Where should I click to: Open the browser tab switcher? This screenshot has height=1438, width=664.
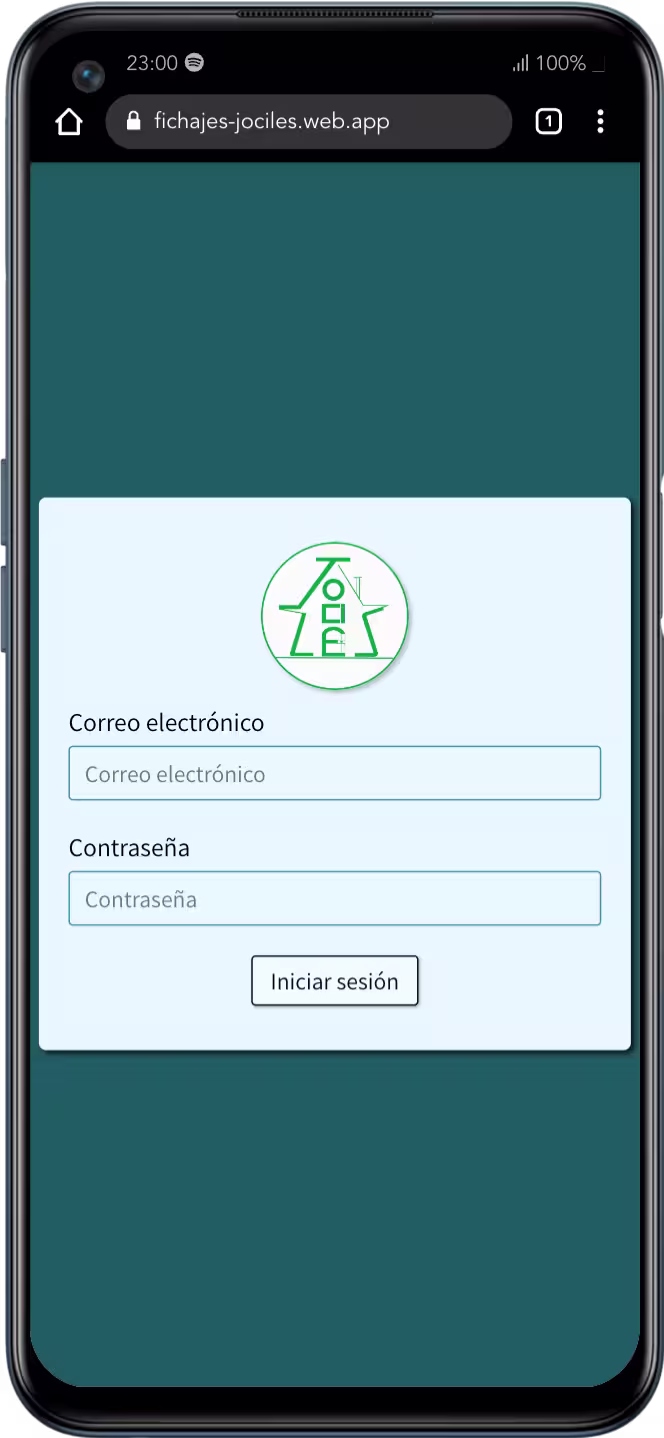click(x=548, y=122)
